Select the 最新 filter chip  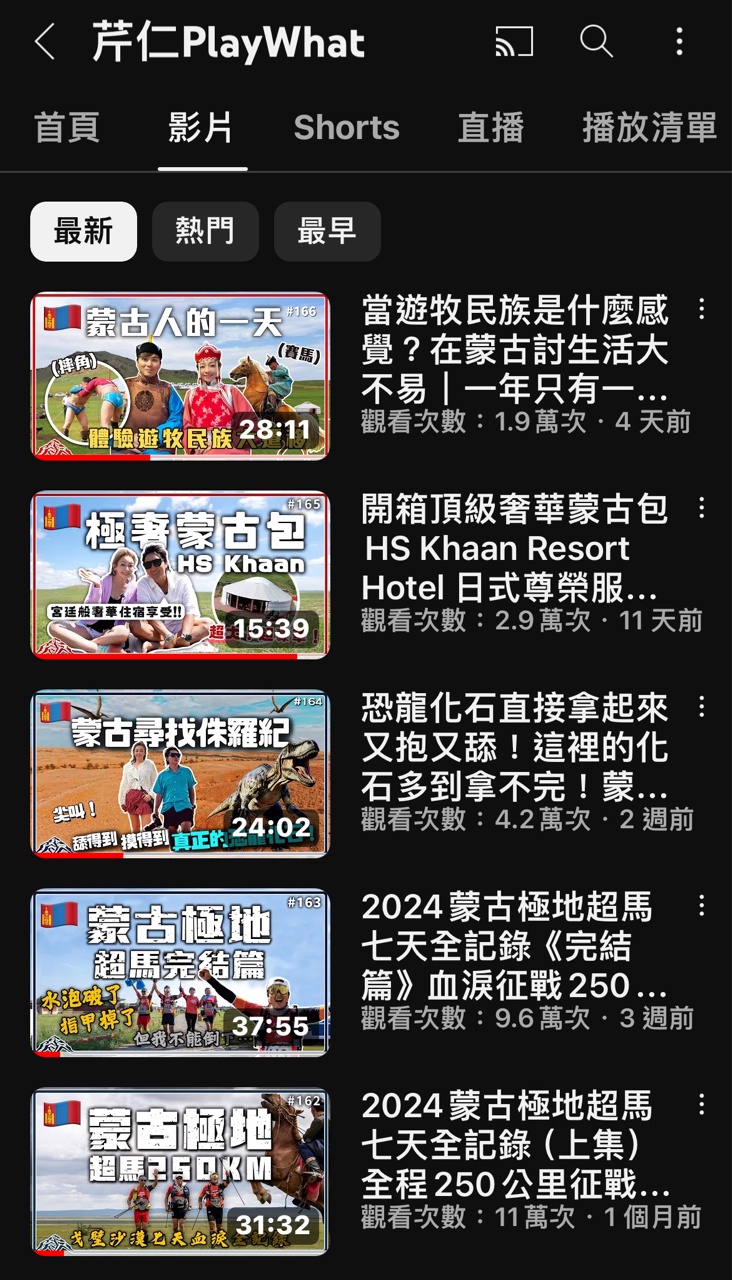[x=83, y=231]
